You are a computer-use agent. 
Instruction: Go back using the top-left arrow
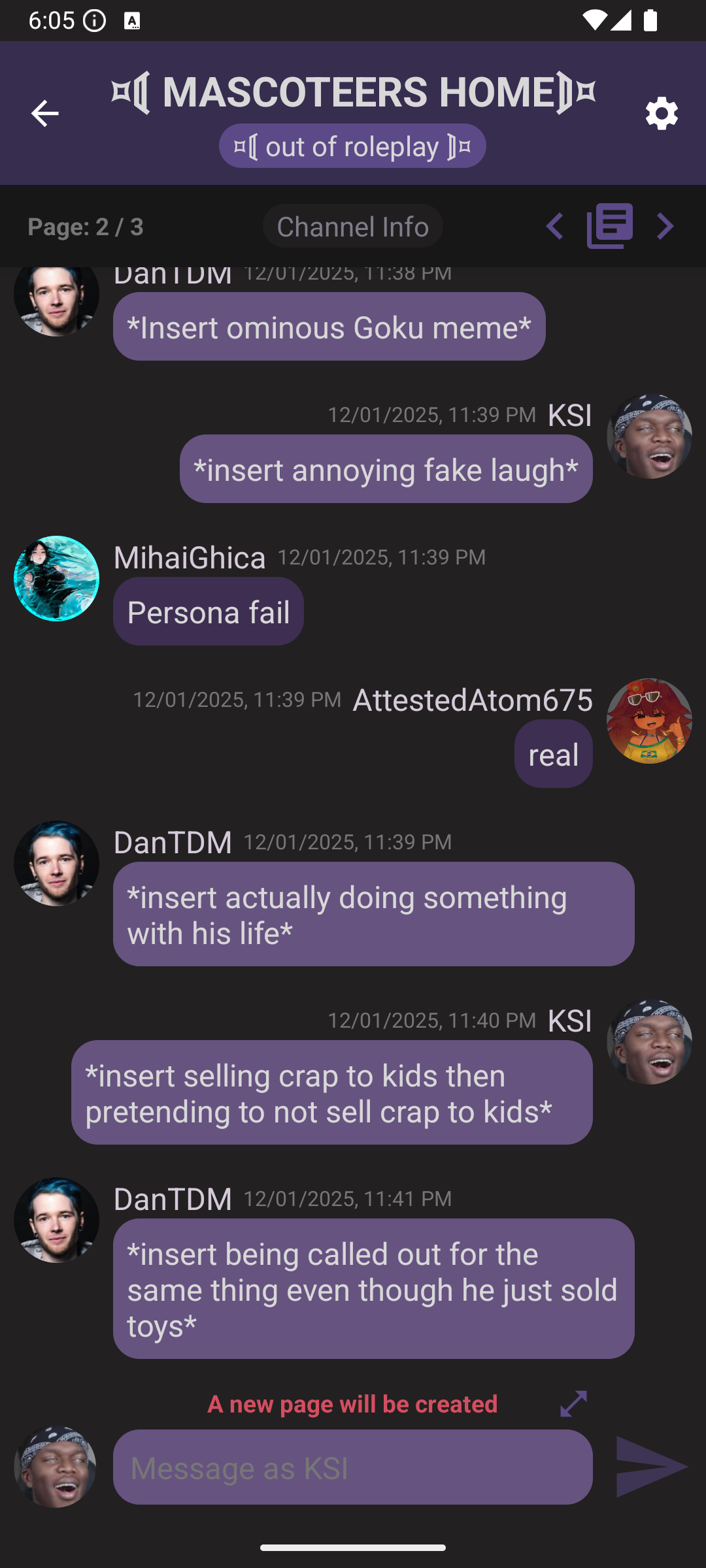(x=44, y=114)
